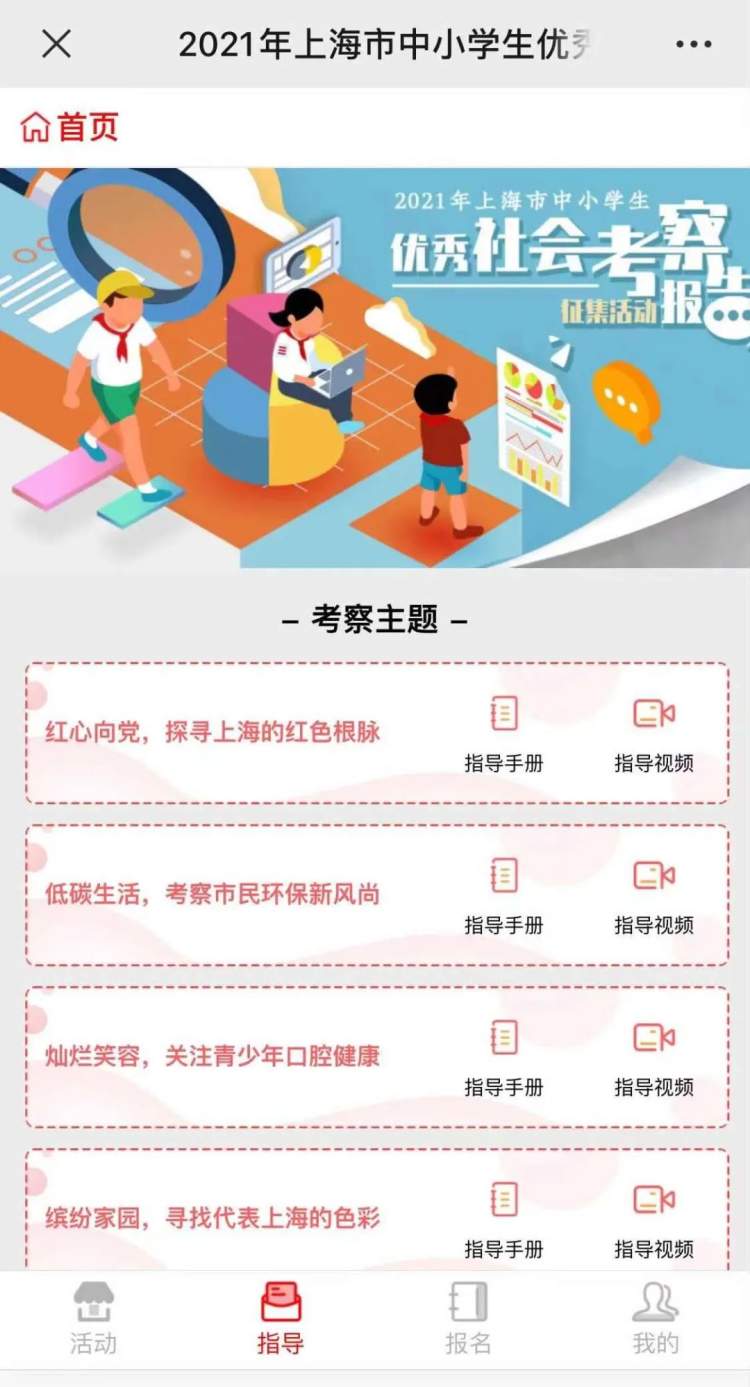Open the social investigation report banner
The height and width of the screenshot is (1387, 750).
pos(375,367)
